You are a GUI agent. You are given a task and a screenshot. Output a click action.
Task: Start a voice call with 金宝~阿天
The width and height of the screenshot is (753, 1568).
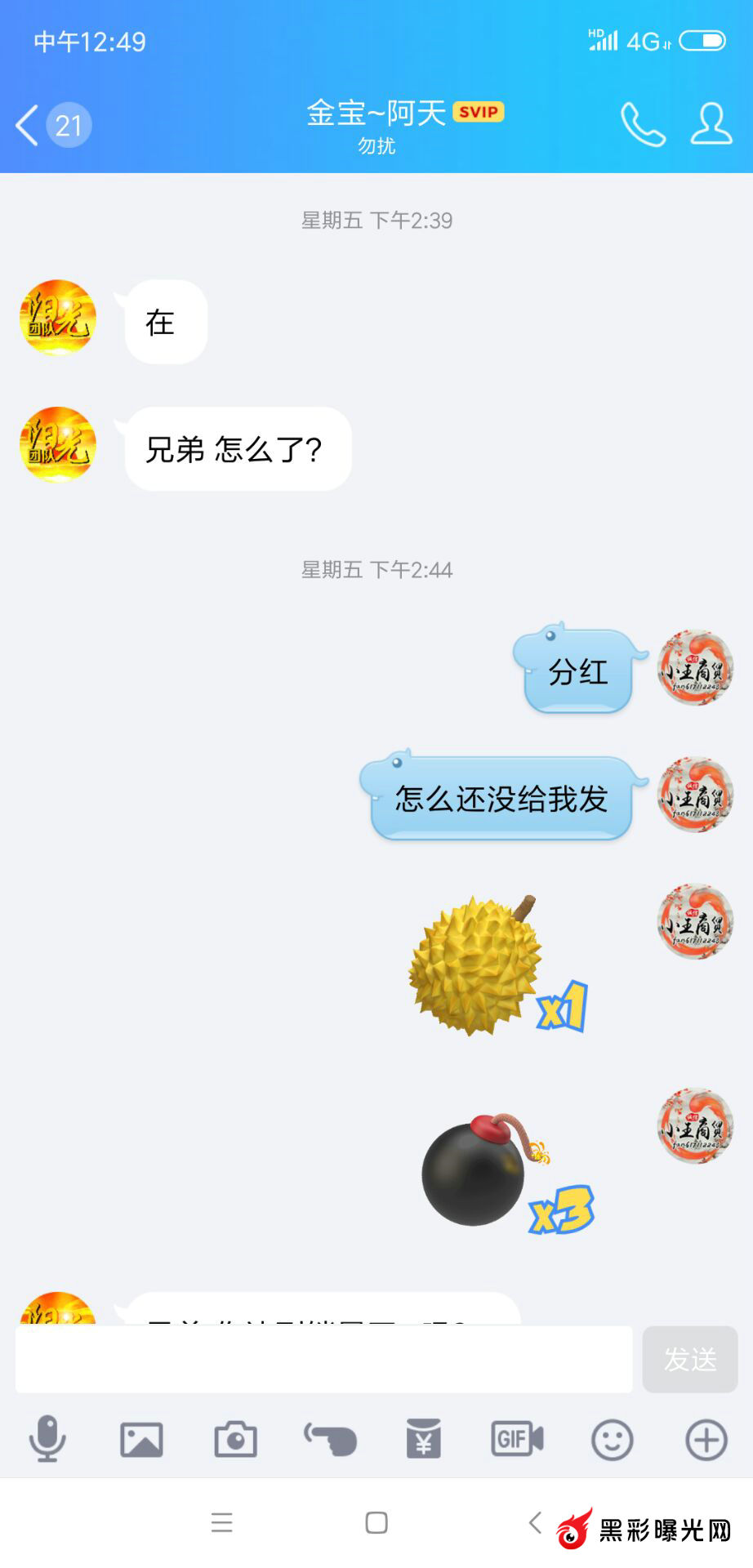[643, 125]
